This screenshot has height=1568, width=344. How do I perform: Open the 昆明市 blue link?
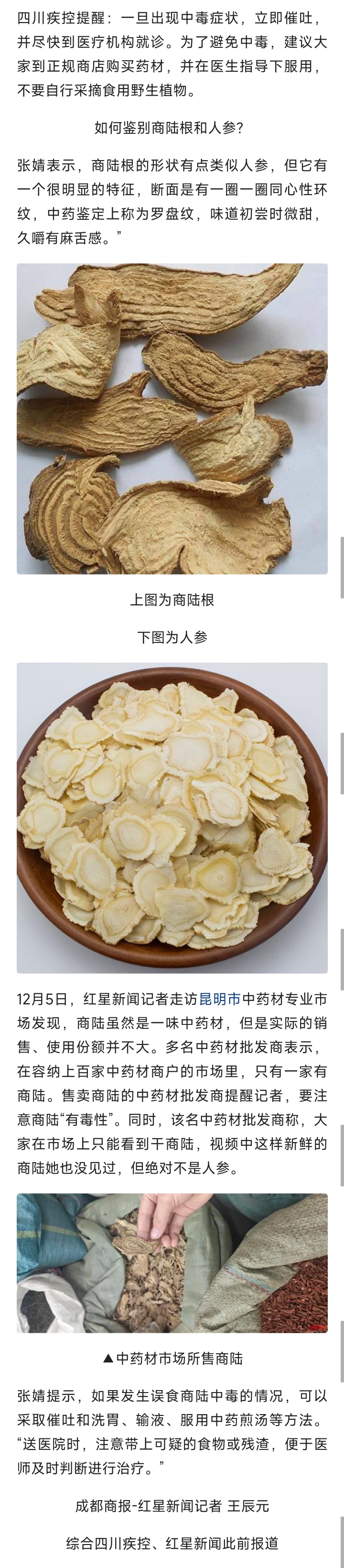[220, 999]
